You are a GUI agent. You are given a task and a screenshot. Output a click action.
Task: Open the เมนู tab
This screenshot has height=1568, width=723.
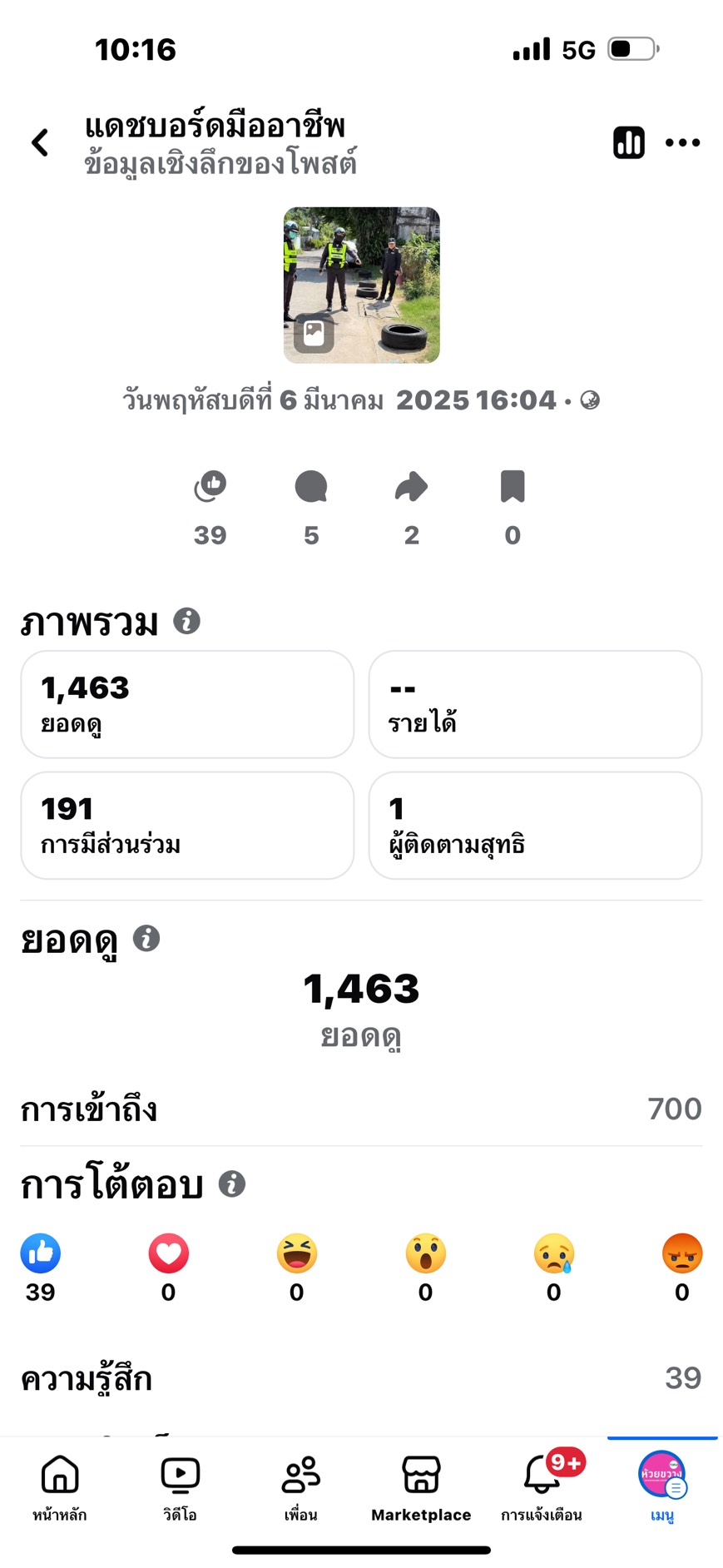(x=662, y=1487)
